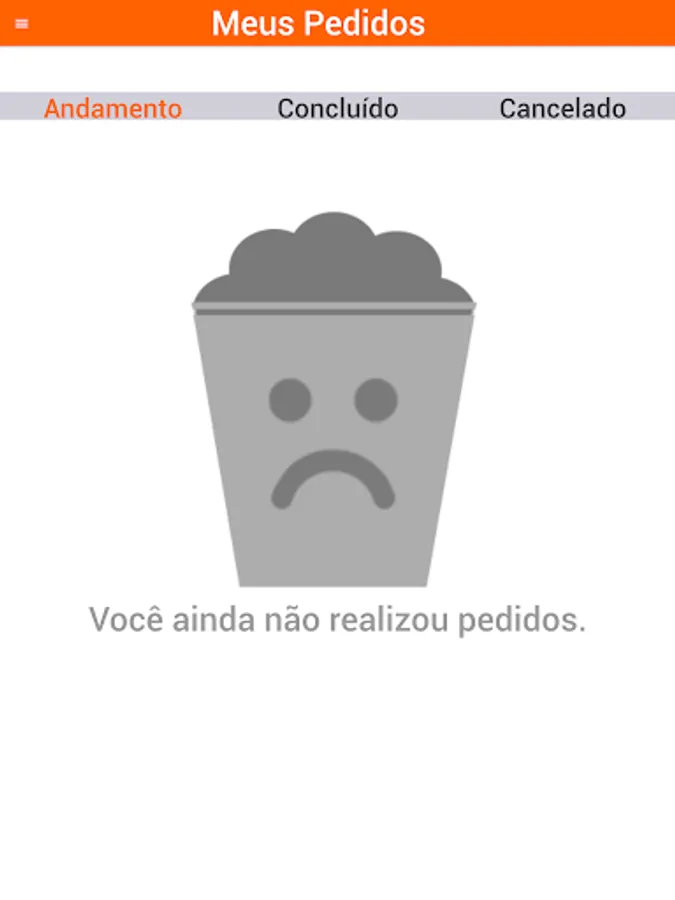Switch to the Cancelado tab
The height and width of the screenshot is (900, 675).
click(562, 108)
